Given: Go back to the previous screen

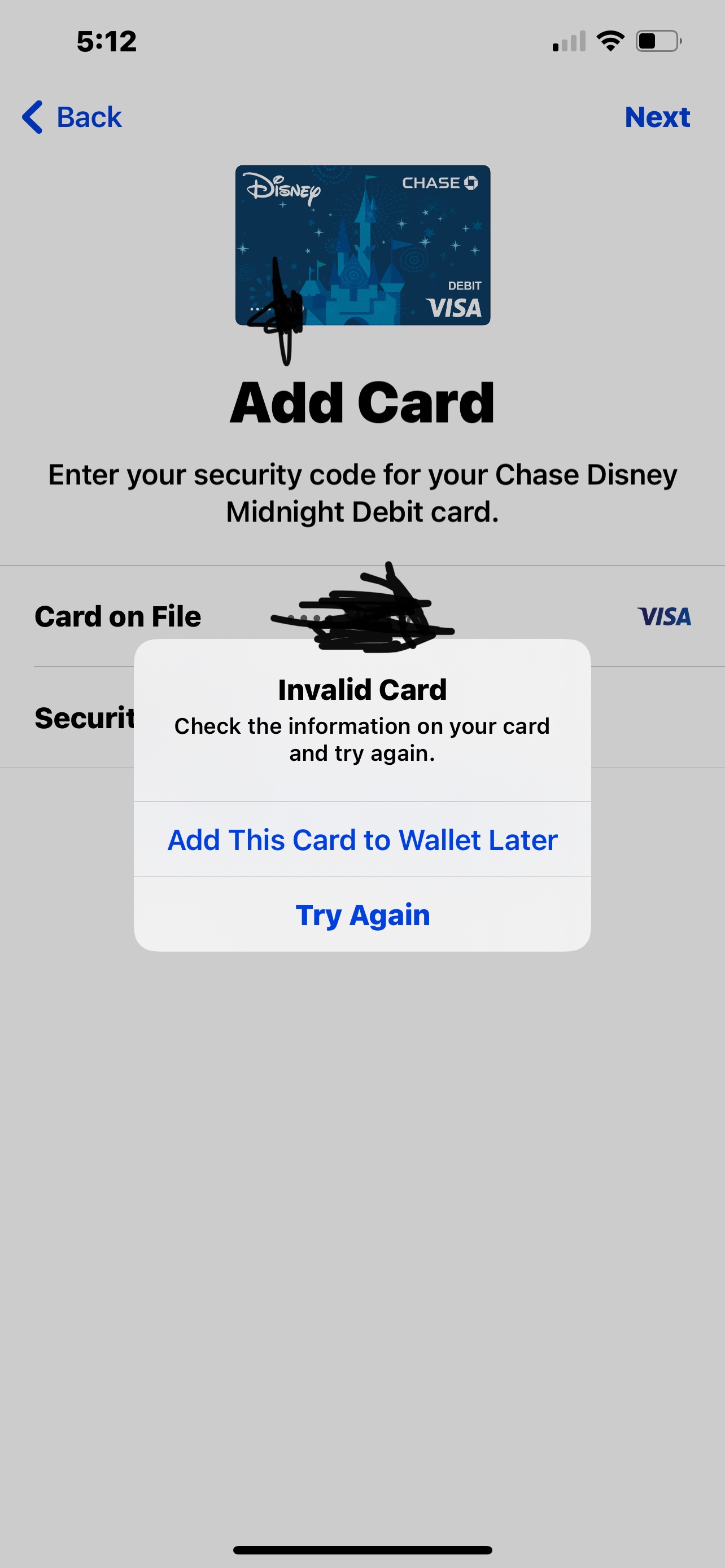Looking at the screenshot, I should coord(72,117).
